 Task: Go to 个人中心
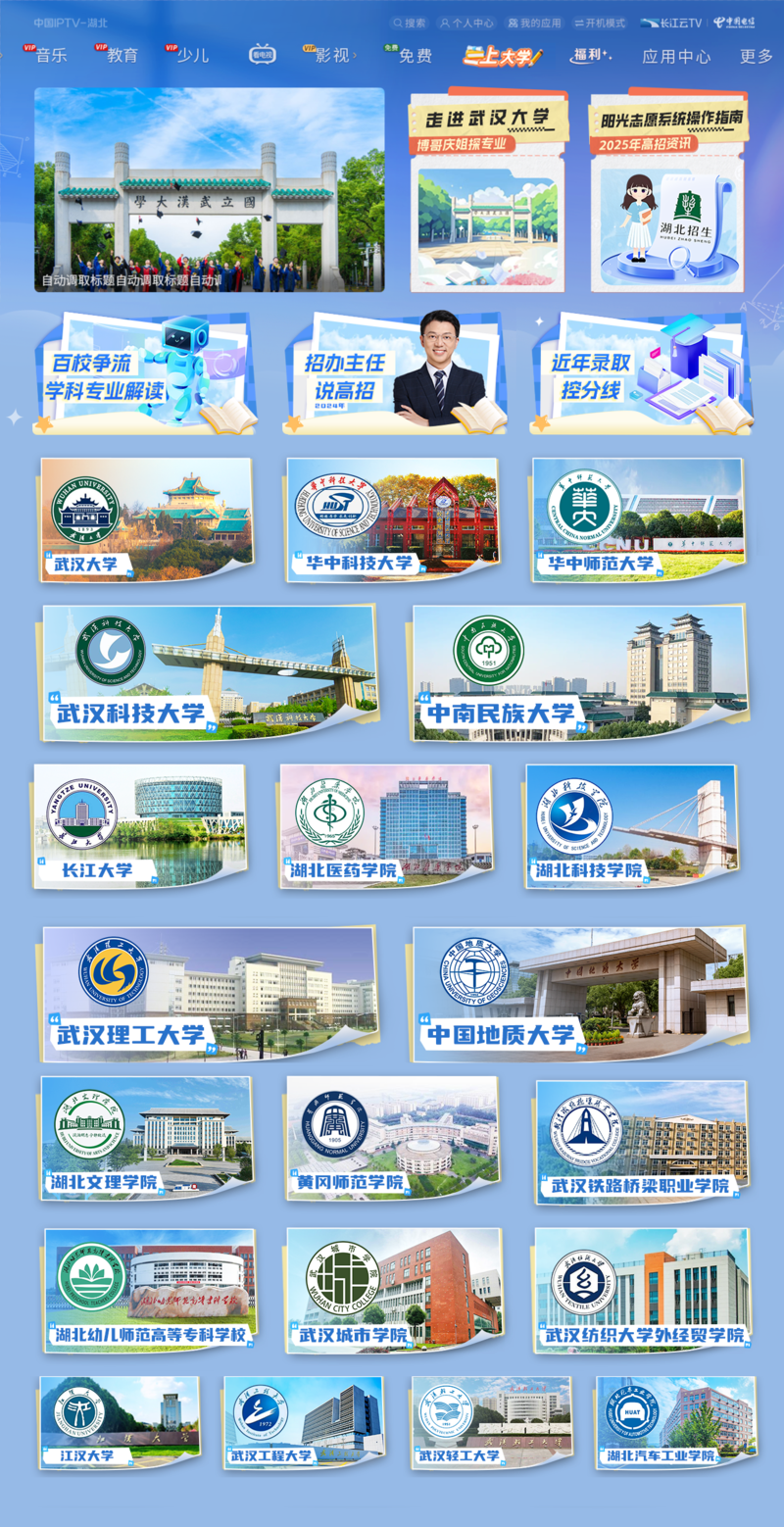(466, 23)
